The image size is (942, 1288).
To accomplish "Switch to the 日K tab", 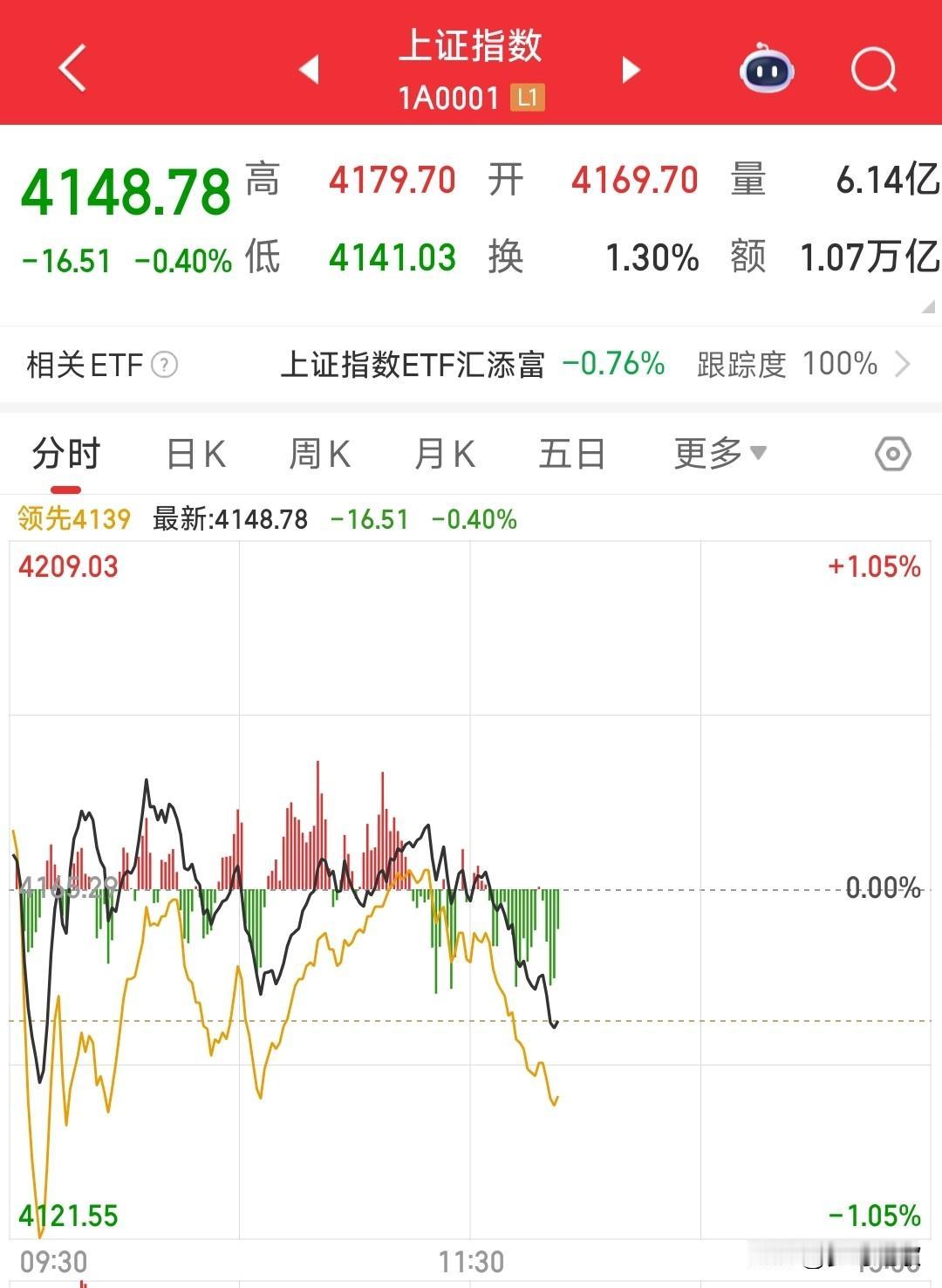I will [194, 452].
